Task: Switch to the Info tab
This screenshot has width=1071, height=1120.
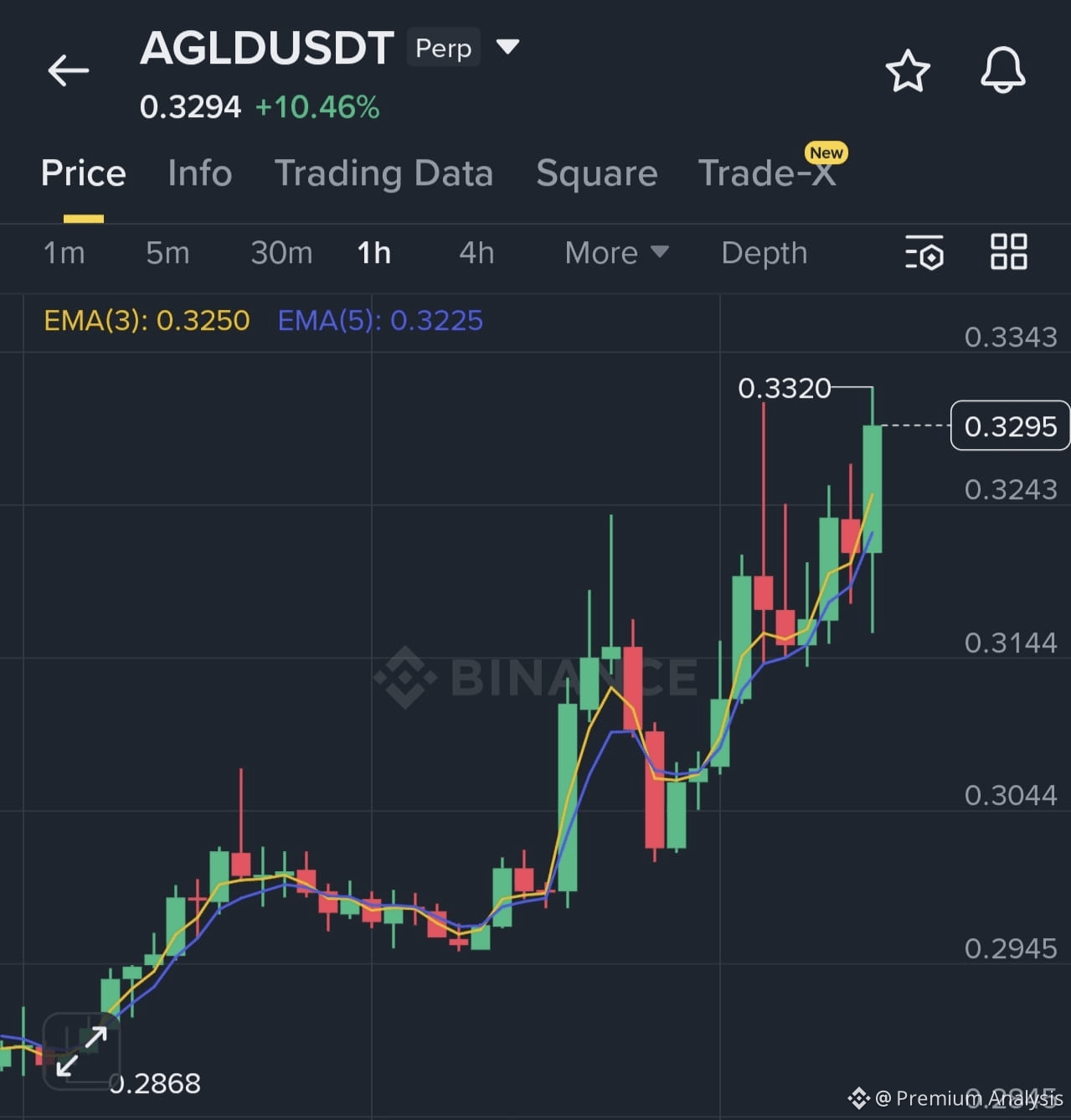Action: click(x=199, y=173)
